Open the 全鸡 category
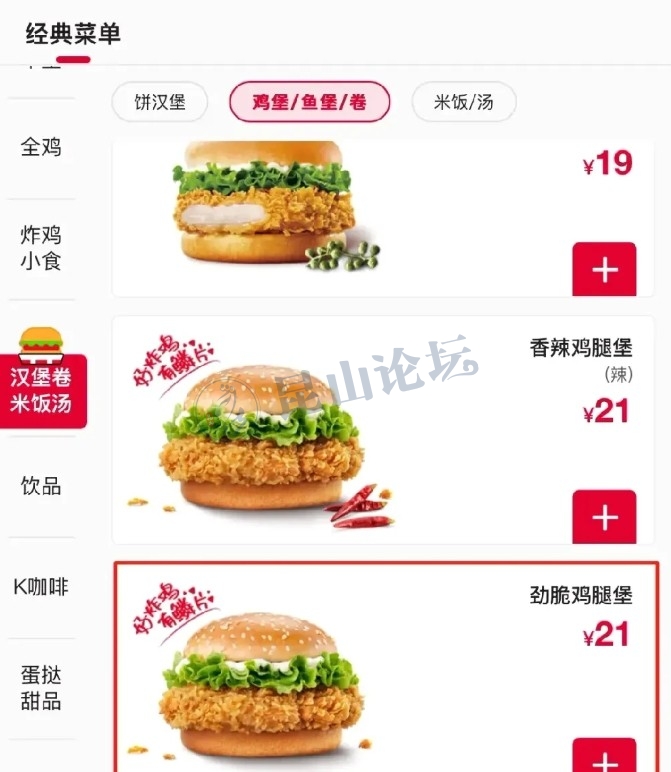Image resolution: width=671 pixels, height=772 pixels. coord(41,147)
